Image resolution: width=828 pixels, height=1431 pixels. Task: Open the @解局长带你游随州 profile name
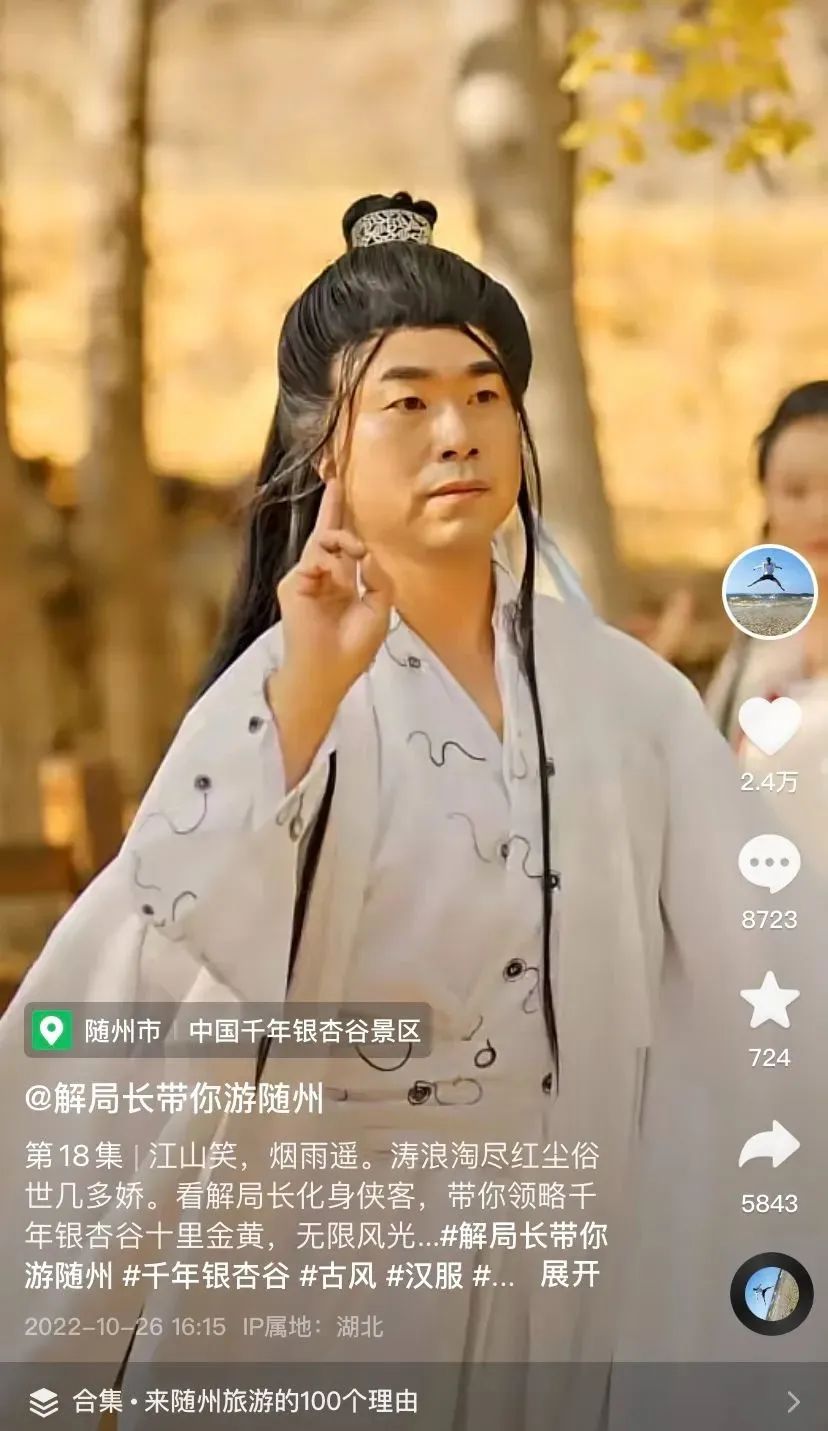click(174, 1100)
